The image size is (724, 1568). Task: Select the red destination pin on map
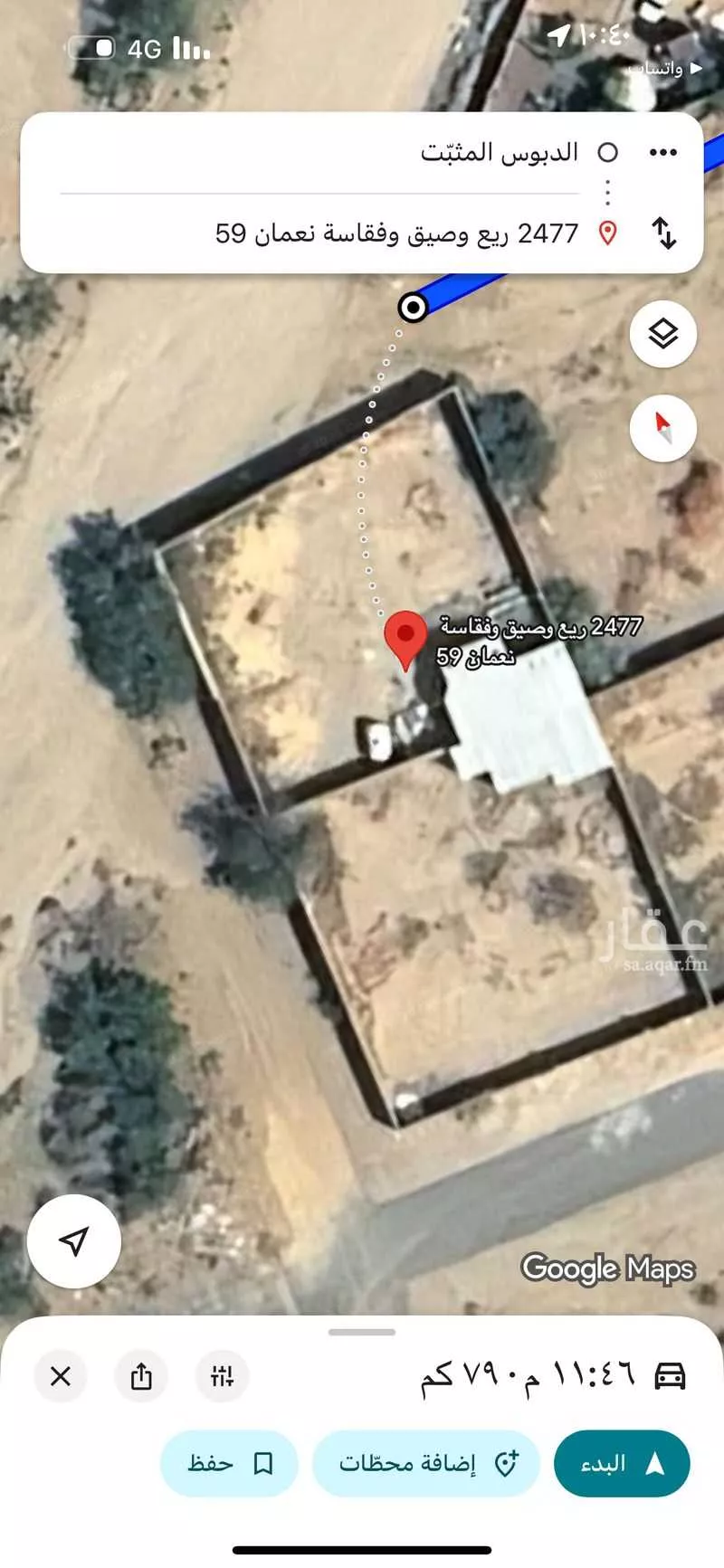tap(405, 636)
